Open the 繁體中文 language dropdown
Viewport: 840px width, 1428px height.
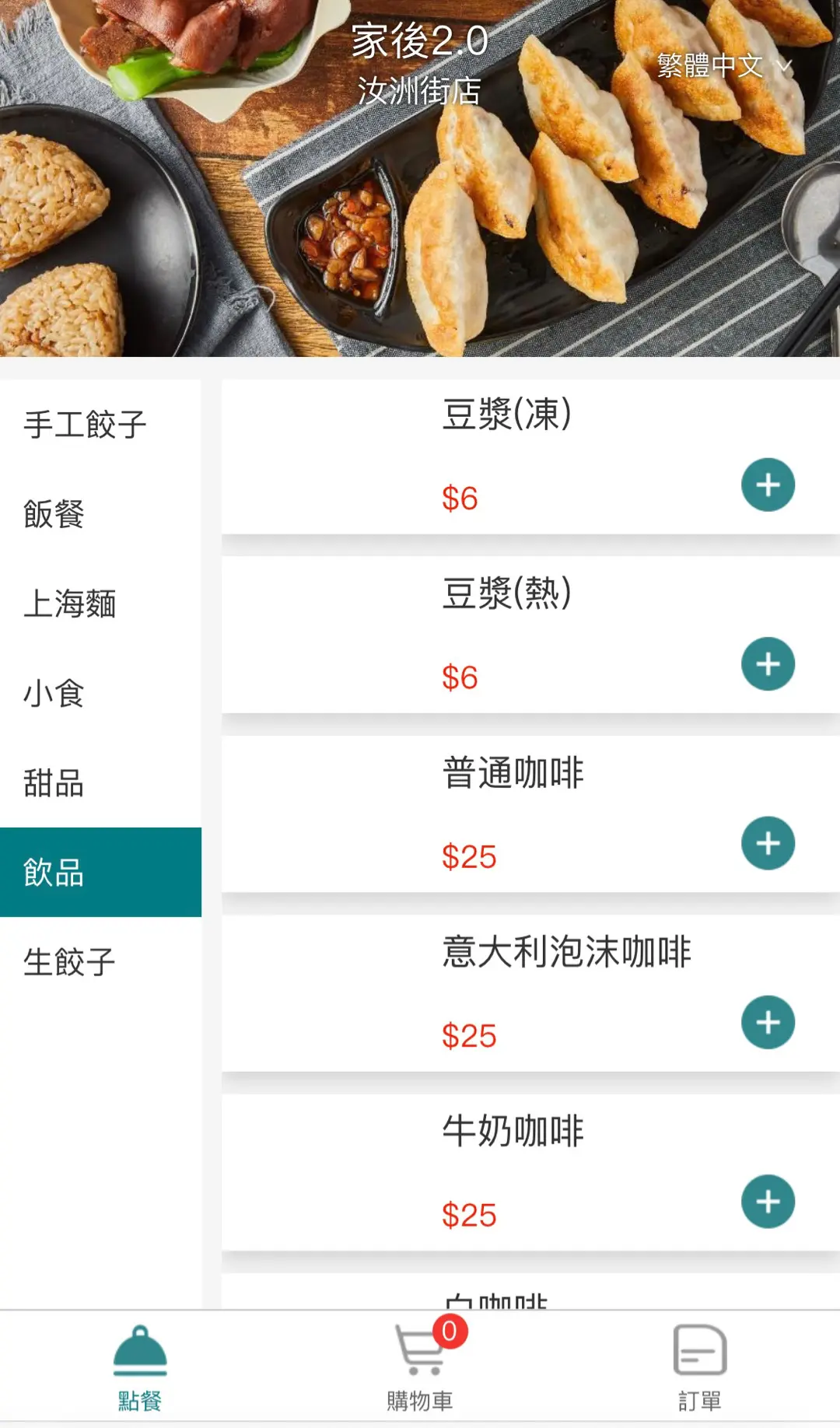[x=723, y=66]
